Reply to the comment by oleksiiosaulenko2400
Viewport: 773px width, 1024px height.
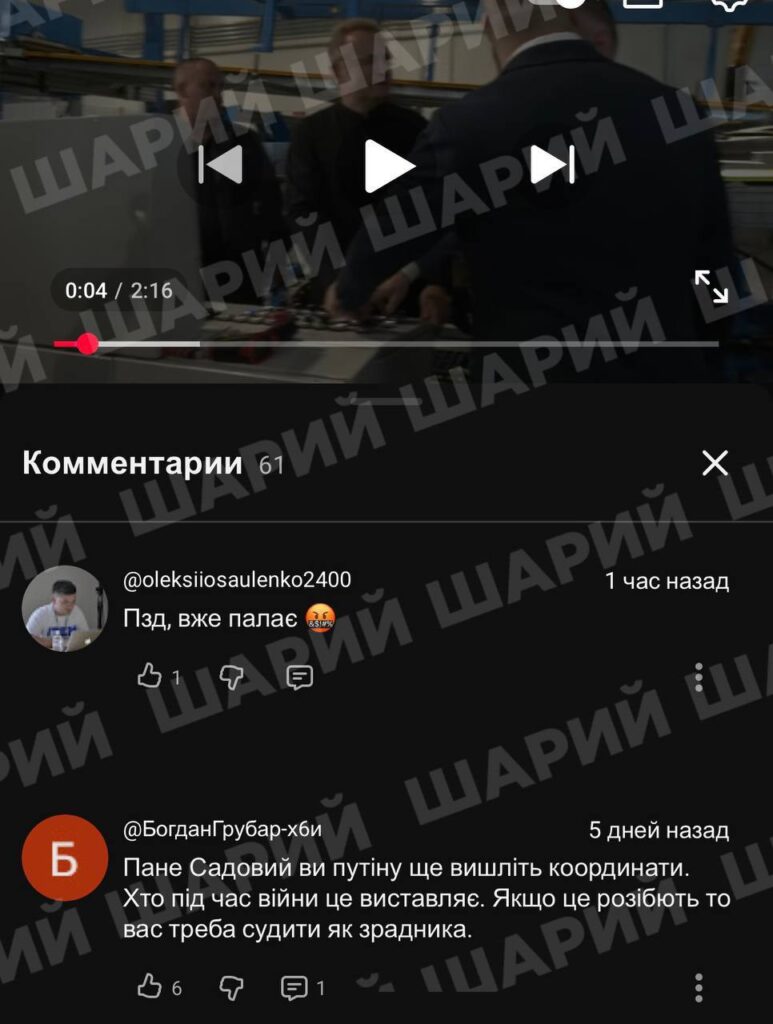click(299, 677)
